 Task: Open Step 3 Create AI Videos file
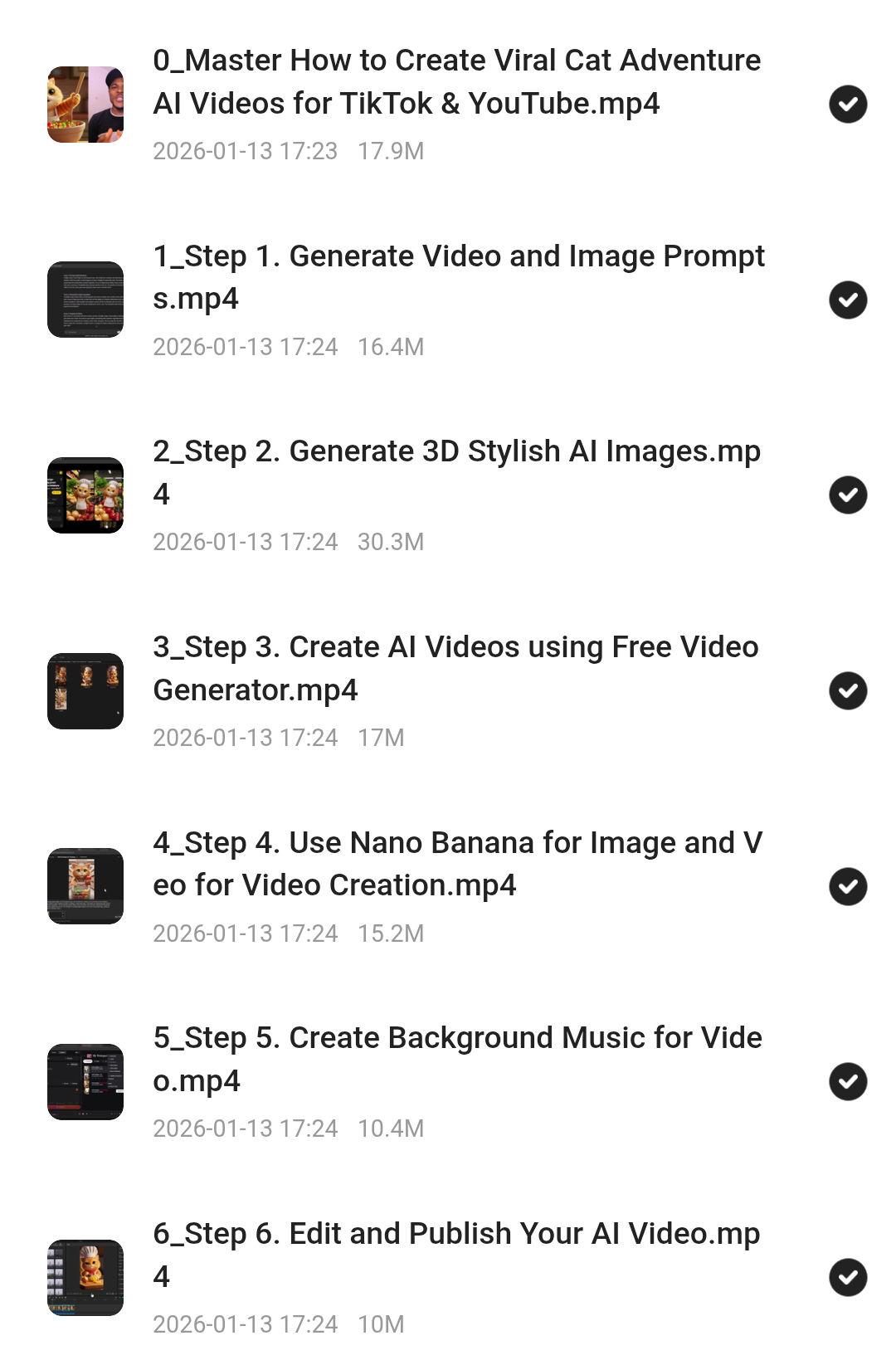tap(456, 668)
